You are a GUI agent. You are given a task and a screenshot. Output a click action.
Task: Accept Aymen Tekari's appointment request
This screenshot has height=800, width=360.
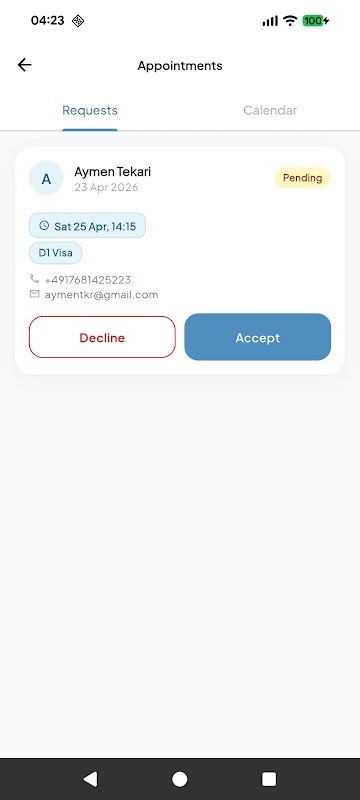pyautogui.click(x=258, y=337)
